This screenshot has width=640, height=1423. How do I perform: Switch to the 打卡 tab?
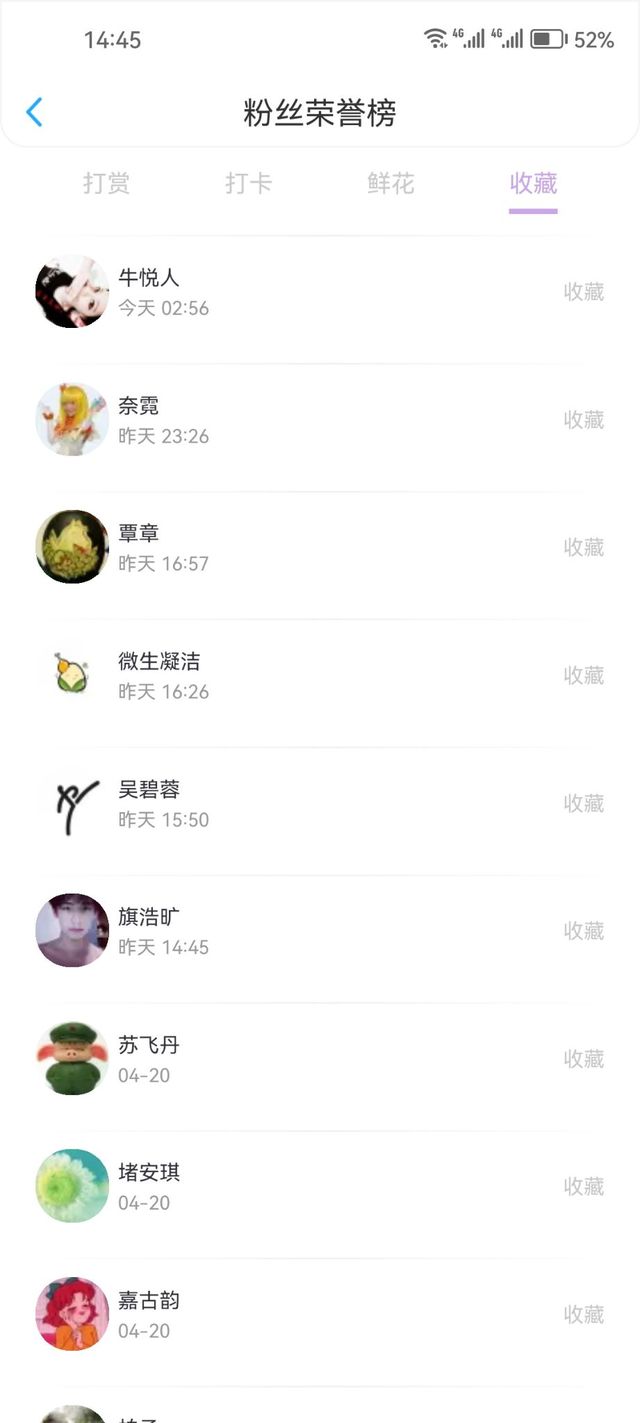click(x=248, y=184)
